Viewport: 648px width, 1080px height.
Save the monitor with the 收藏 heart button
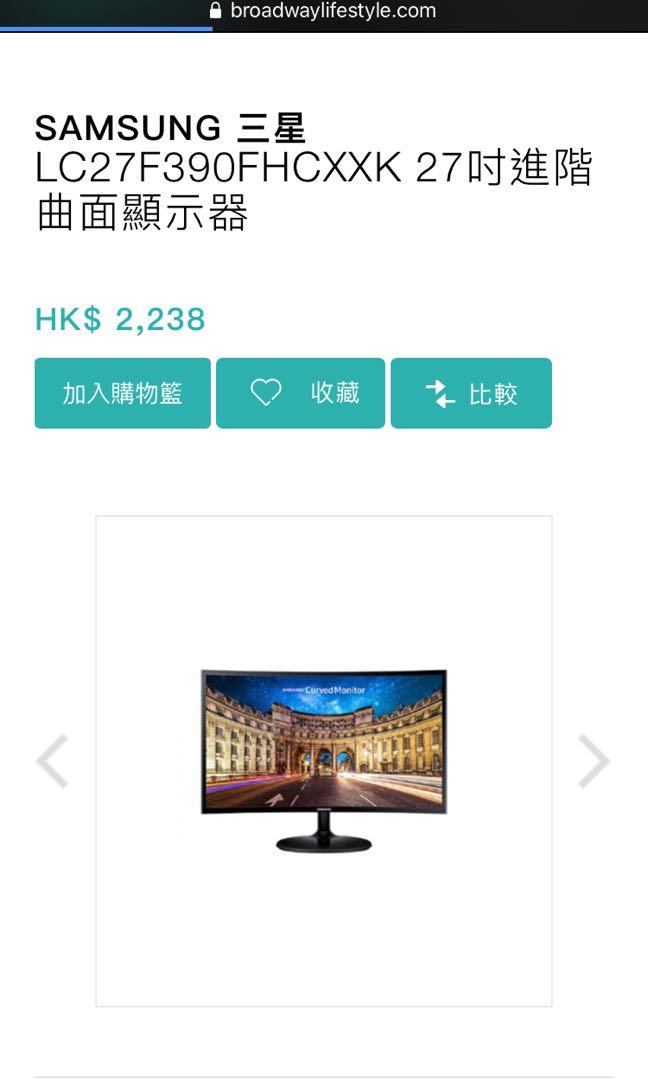300,393
